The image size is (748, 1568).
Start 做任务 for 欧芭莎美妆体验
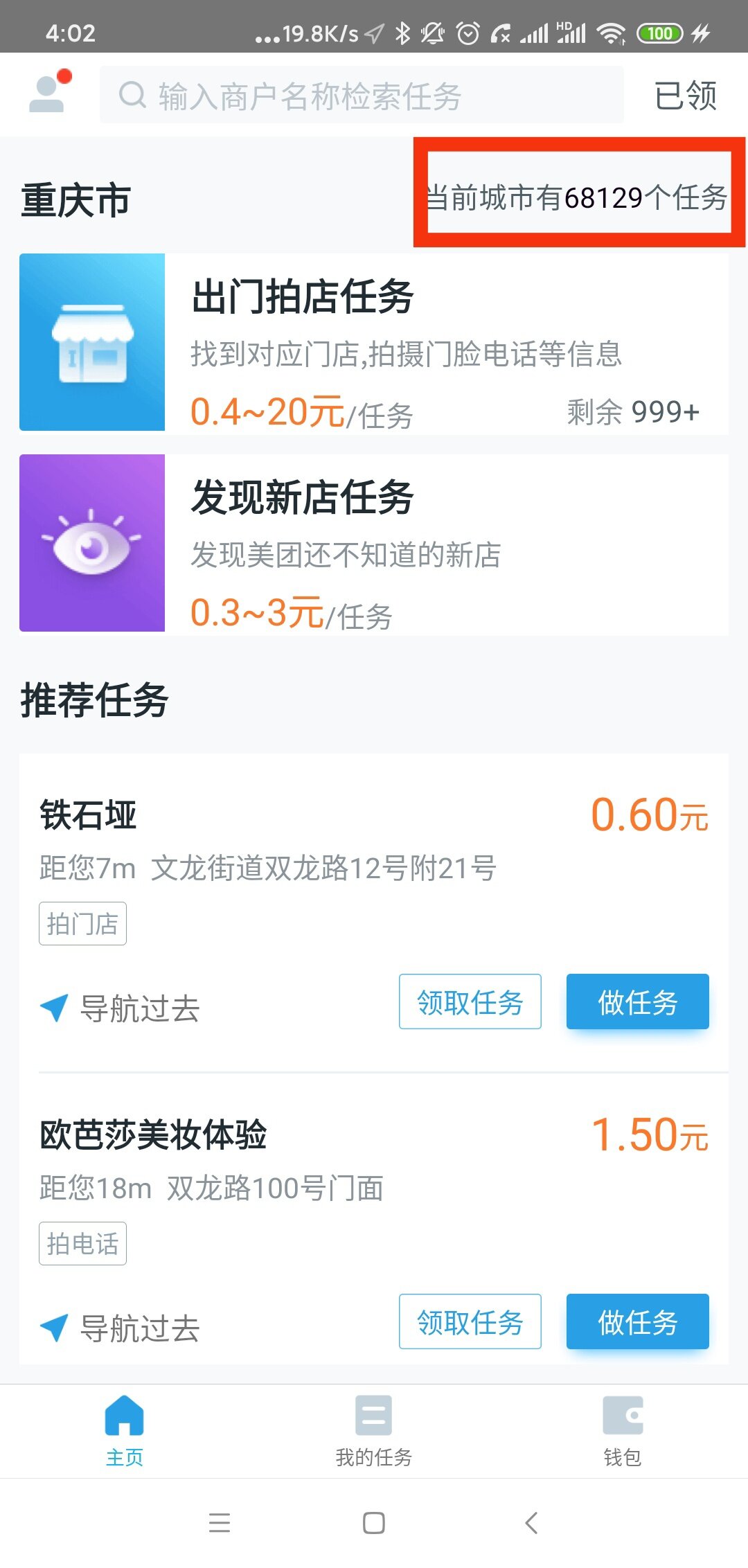pyautogui.click(x=637, y=1321)
